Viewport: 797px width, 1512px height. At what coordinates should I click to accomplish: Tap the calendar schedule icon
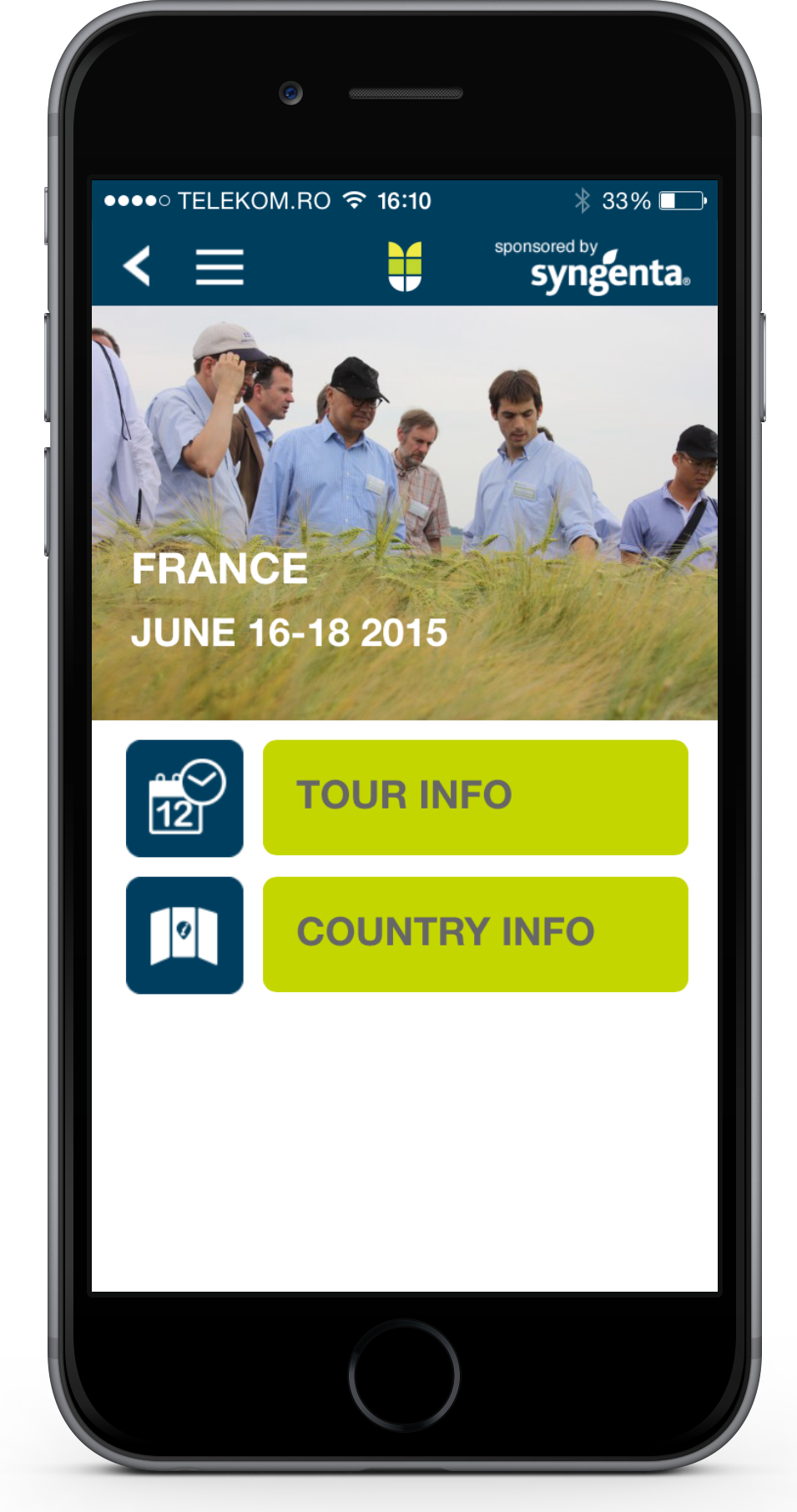click(184, 798)
